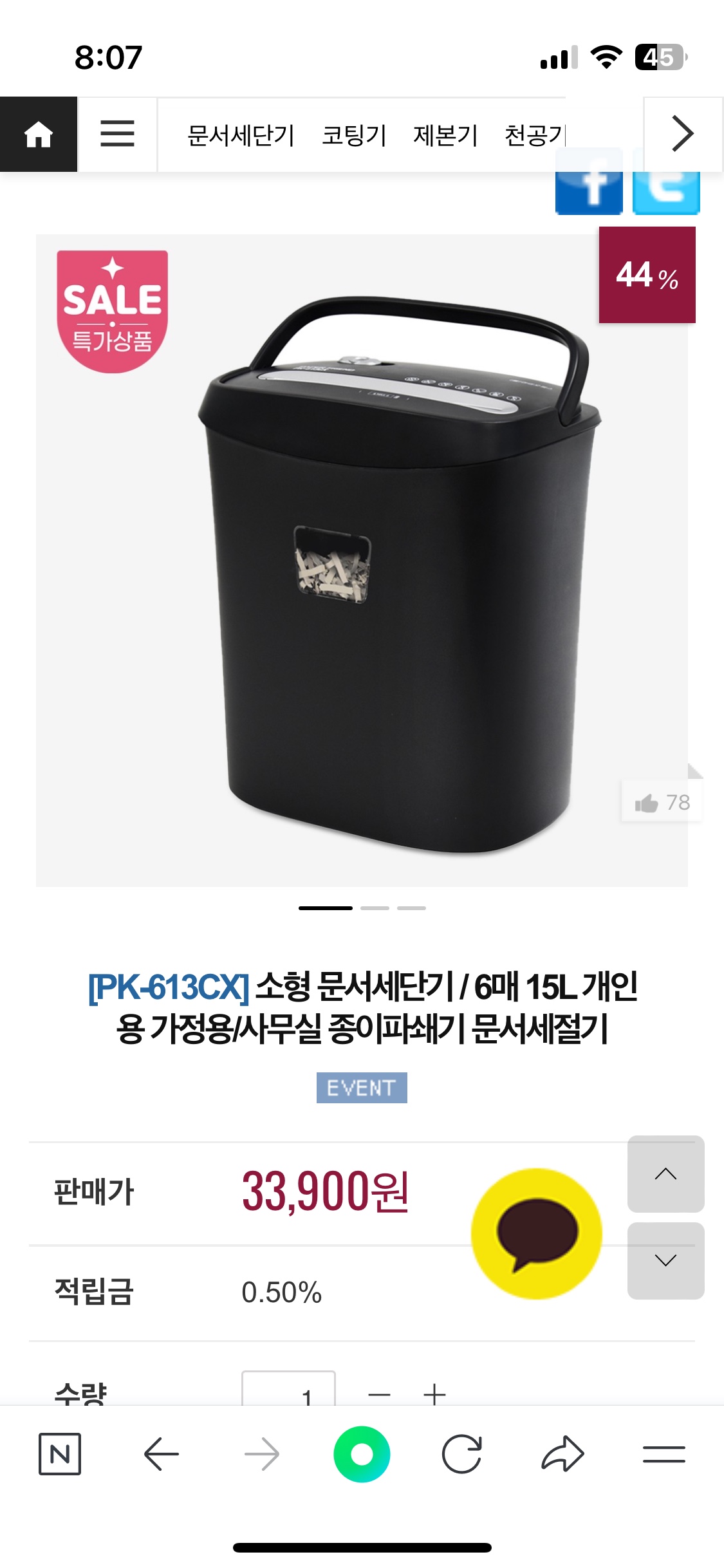Like this product with thumbs up

(x=662, y=803)
